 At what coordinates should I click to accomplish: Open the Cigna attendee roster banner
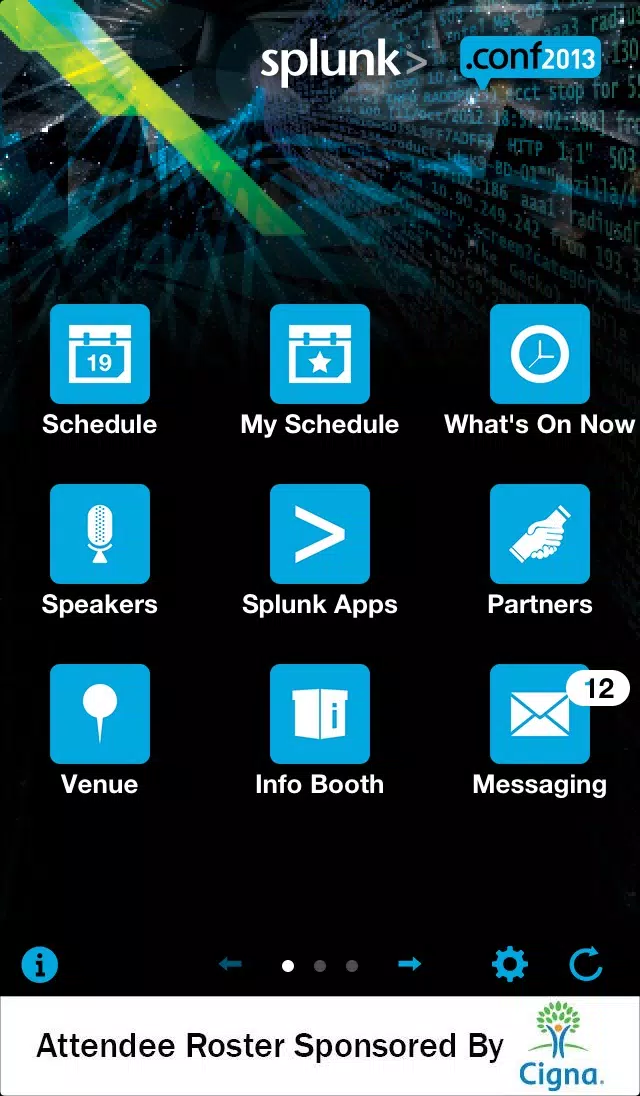pos(320,1046)
